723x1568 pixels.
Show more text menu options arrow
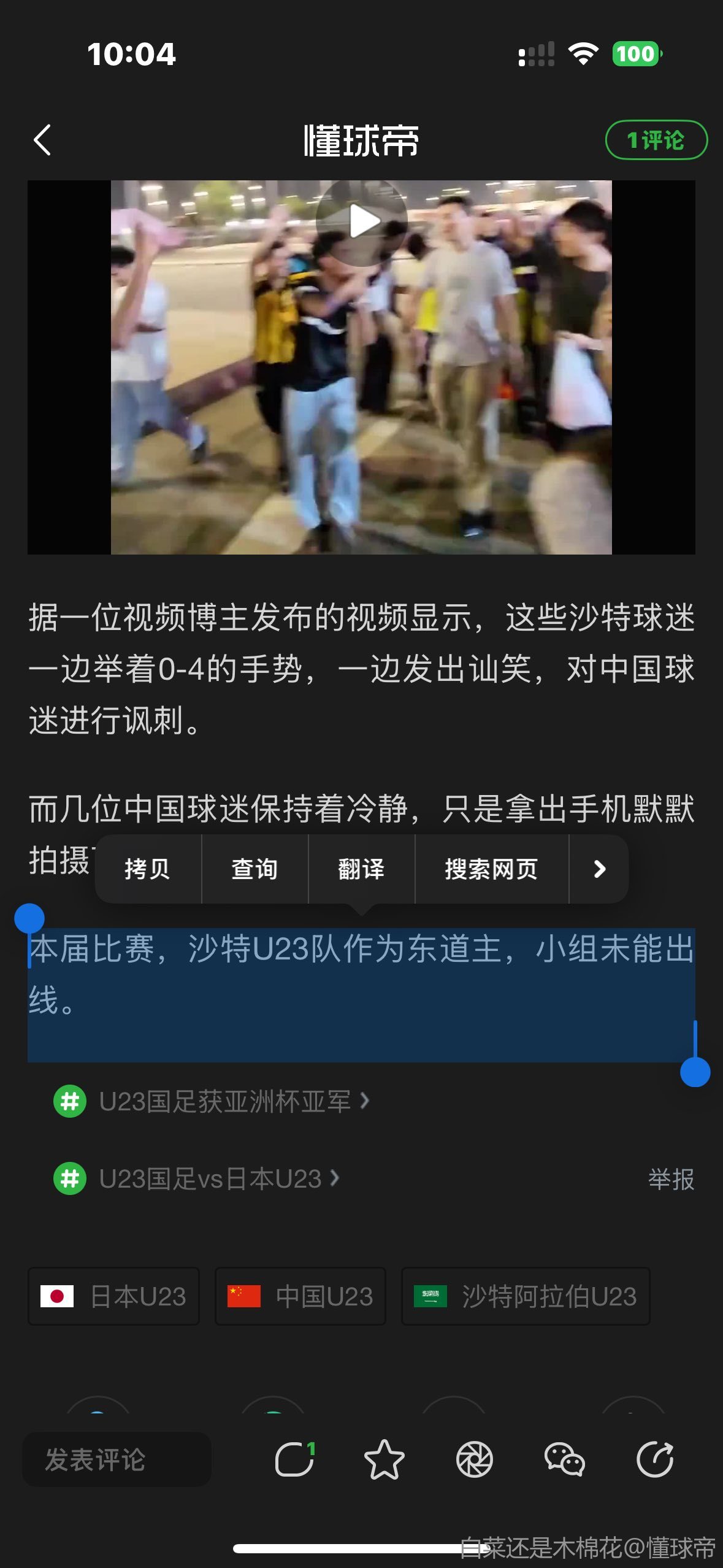pos(599,869)
